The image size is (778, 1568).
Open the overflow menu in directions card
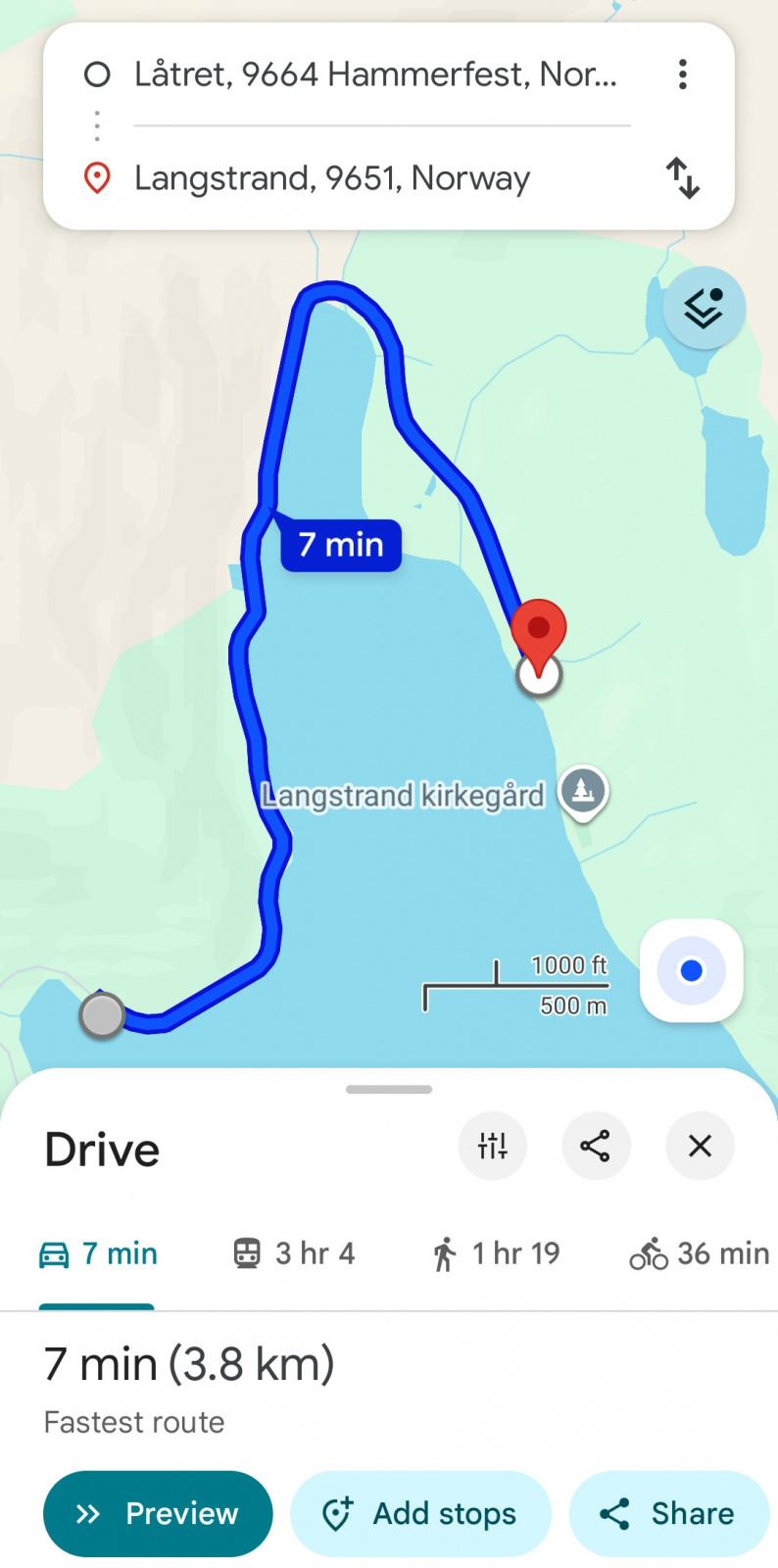coord(682,74)
